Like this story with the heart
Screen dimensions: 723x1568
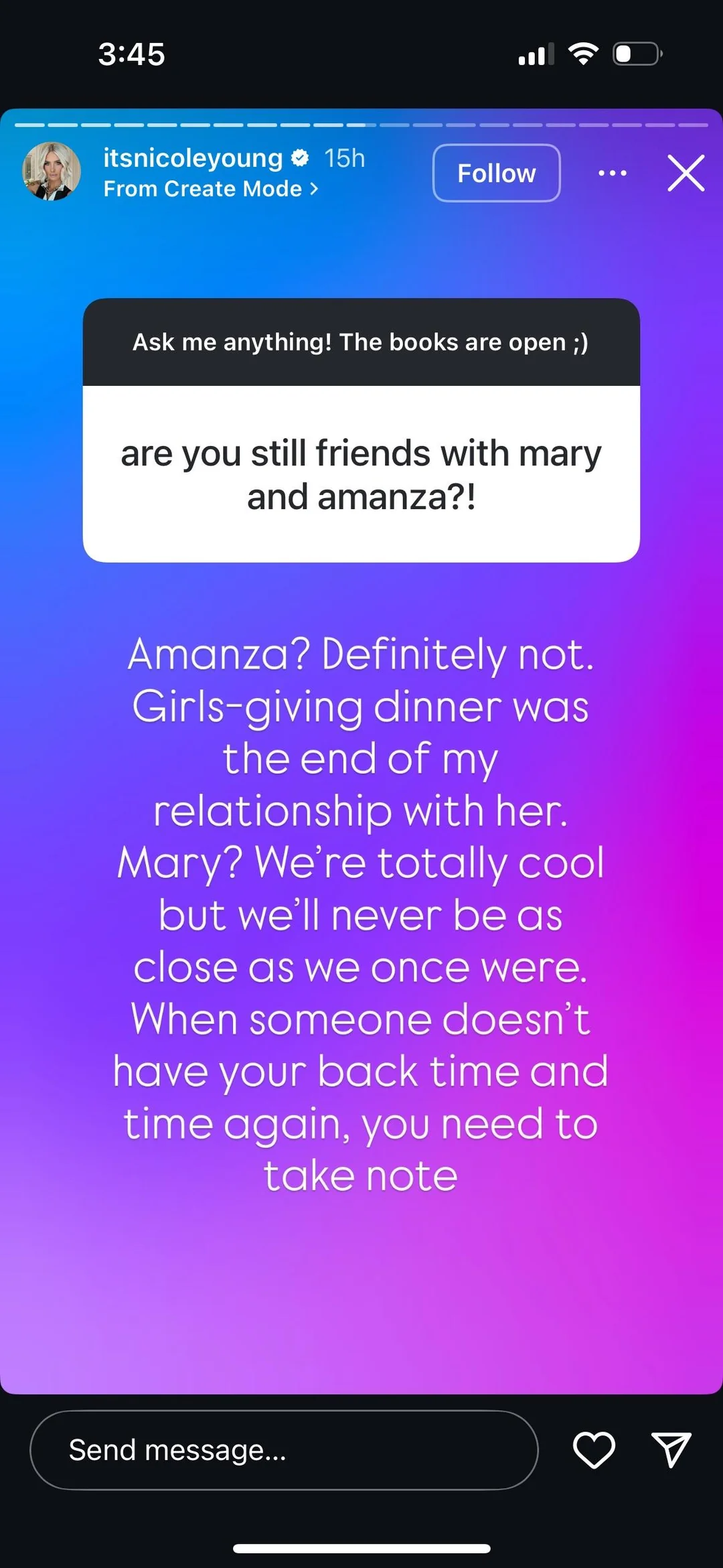[x=594, y=1450]
